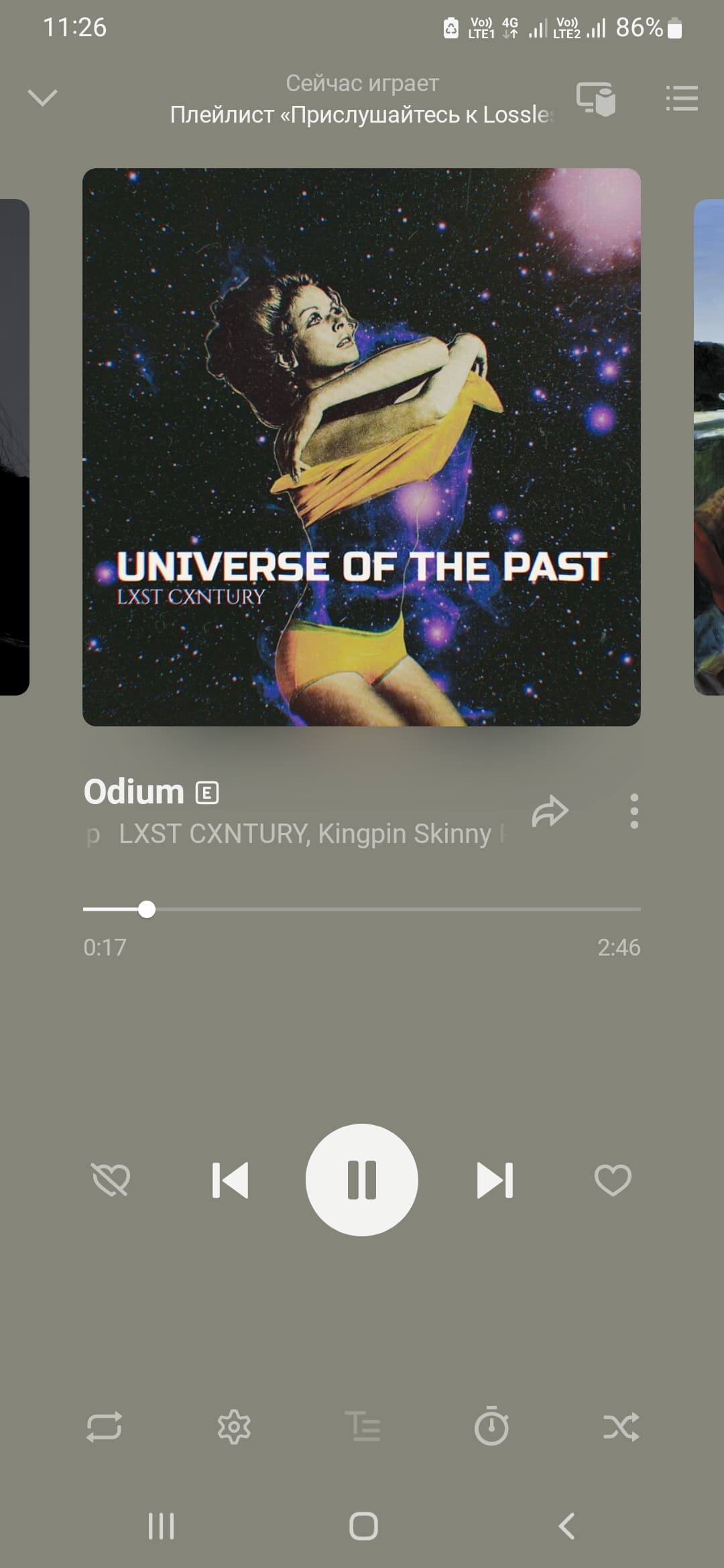Open recent apps from the navigation bar
Screen dimensions: 724x1568
(161, 1526)
